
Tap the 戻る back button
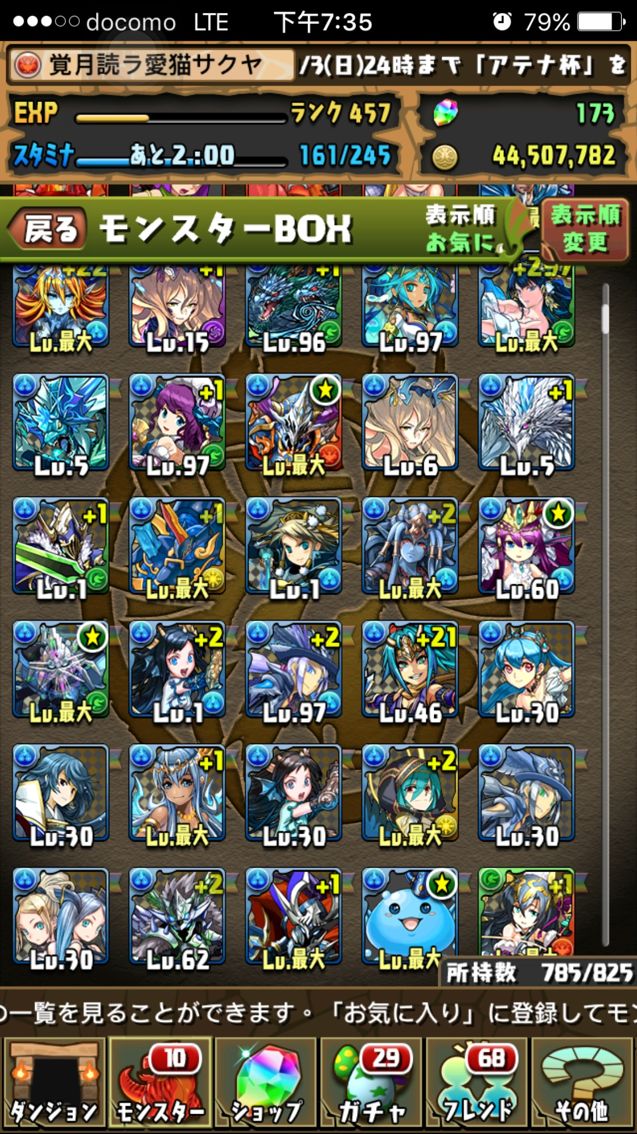[47, 230]
